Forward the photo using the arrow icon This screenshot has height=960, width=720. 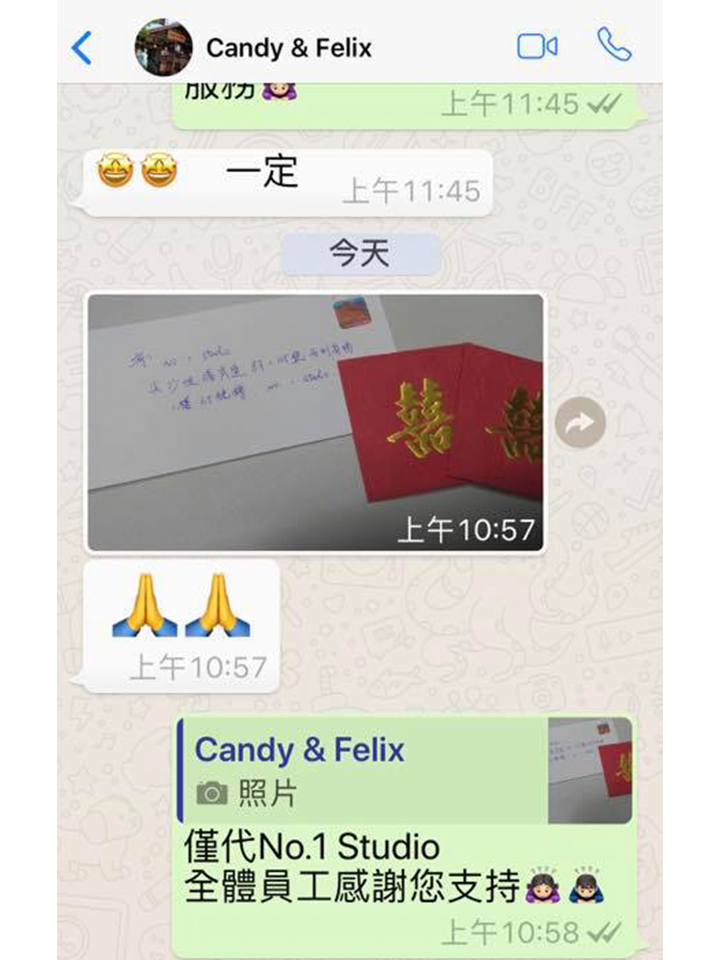pos(580,423)
